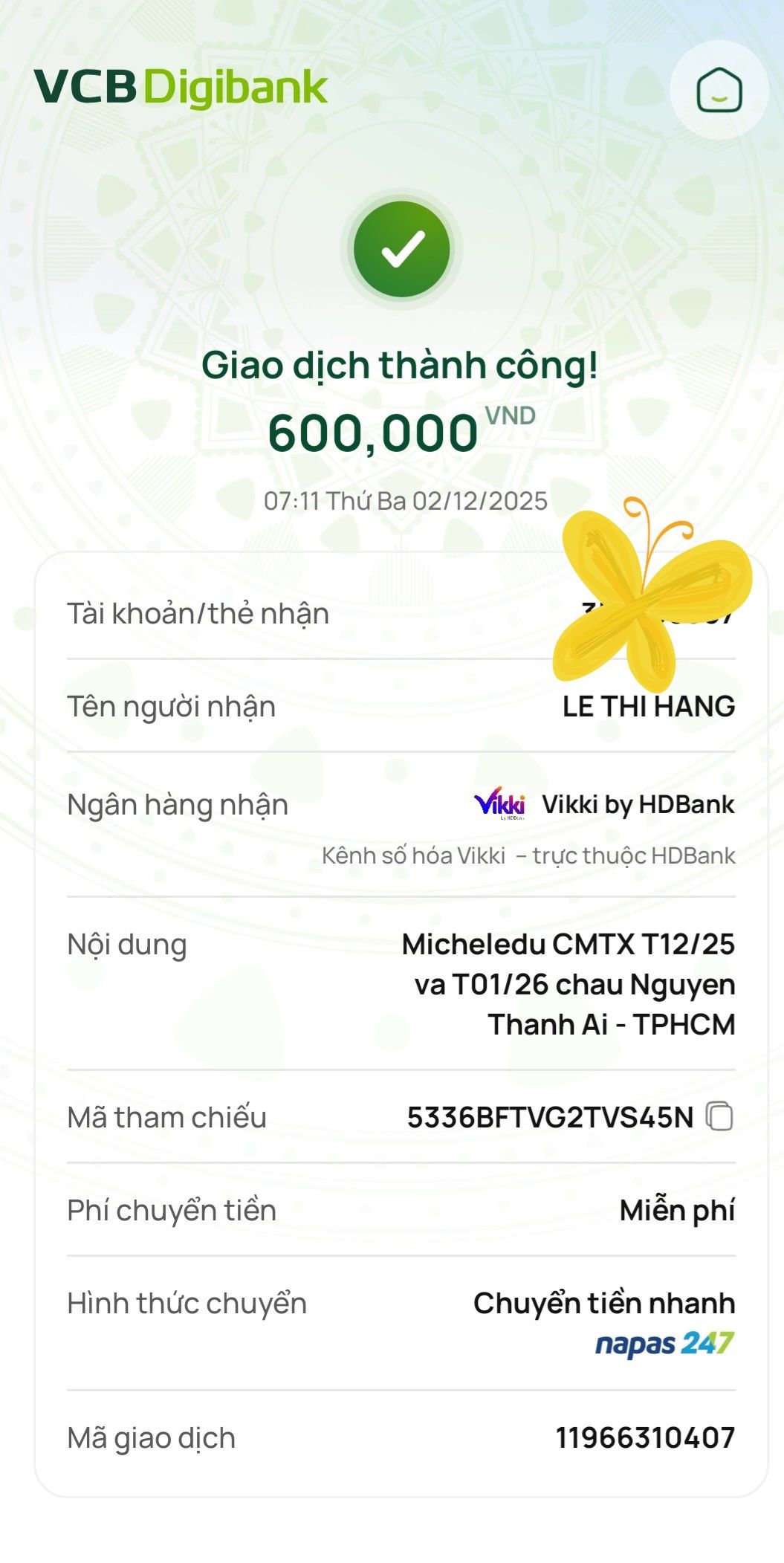The image size is (784, 1563).
Task: Go to the VCB Digibank home screen
Action: point(719,90)
